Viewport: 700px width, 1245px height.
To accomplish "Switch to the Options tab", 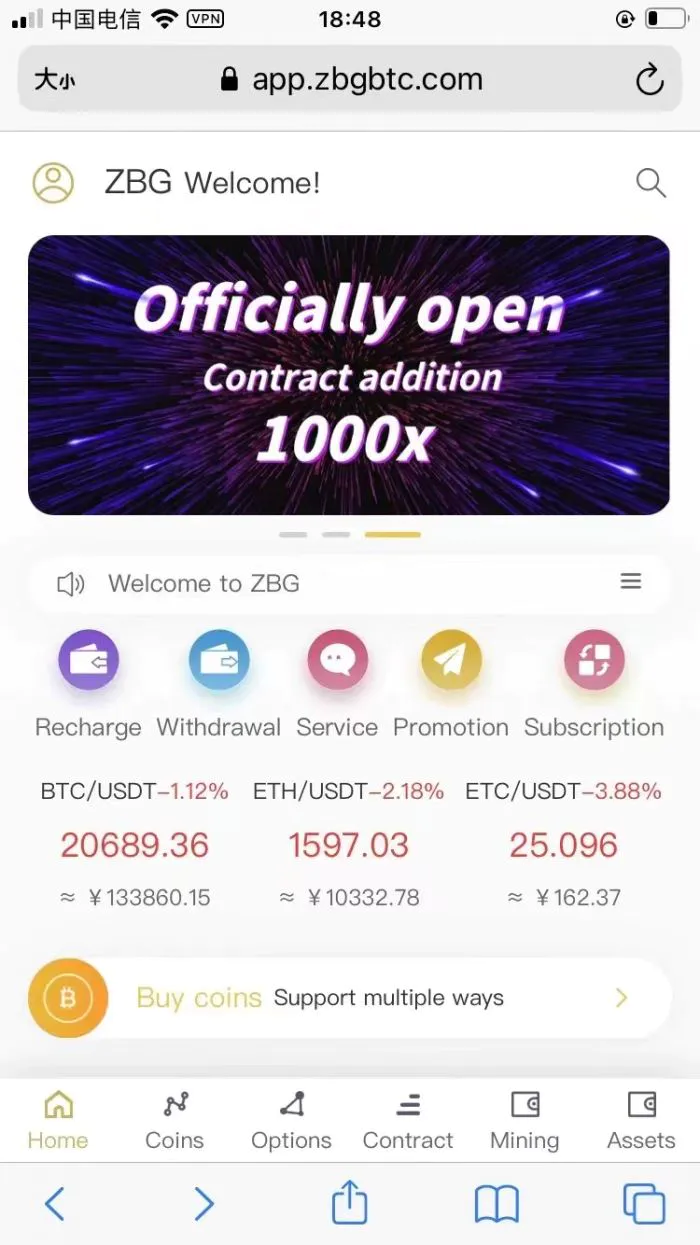I will pos(291,1120).
